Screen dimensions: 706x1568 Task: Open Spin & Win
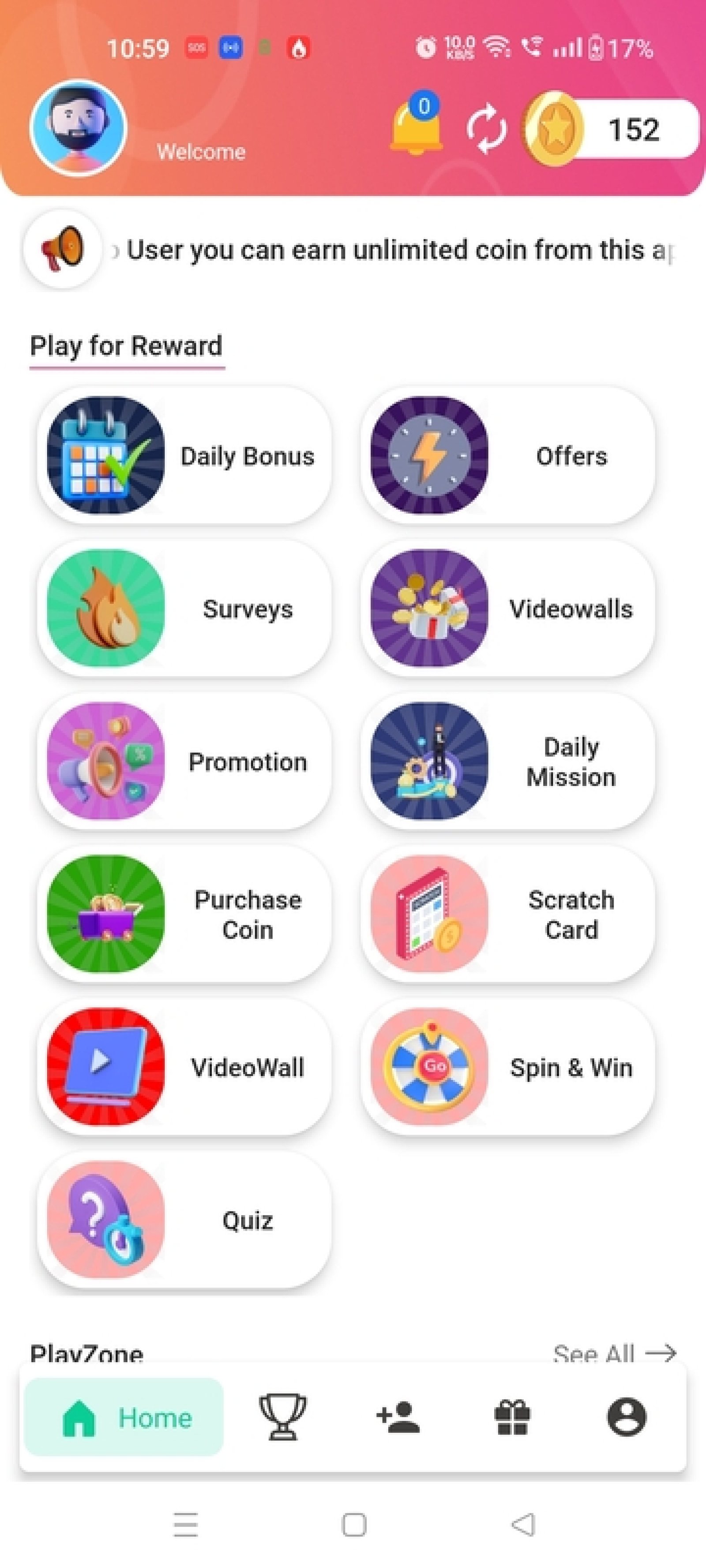(507, 1067)
